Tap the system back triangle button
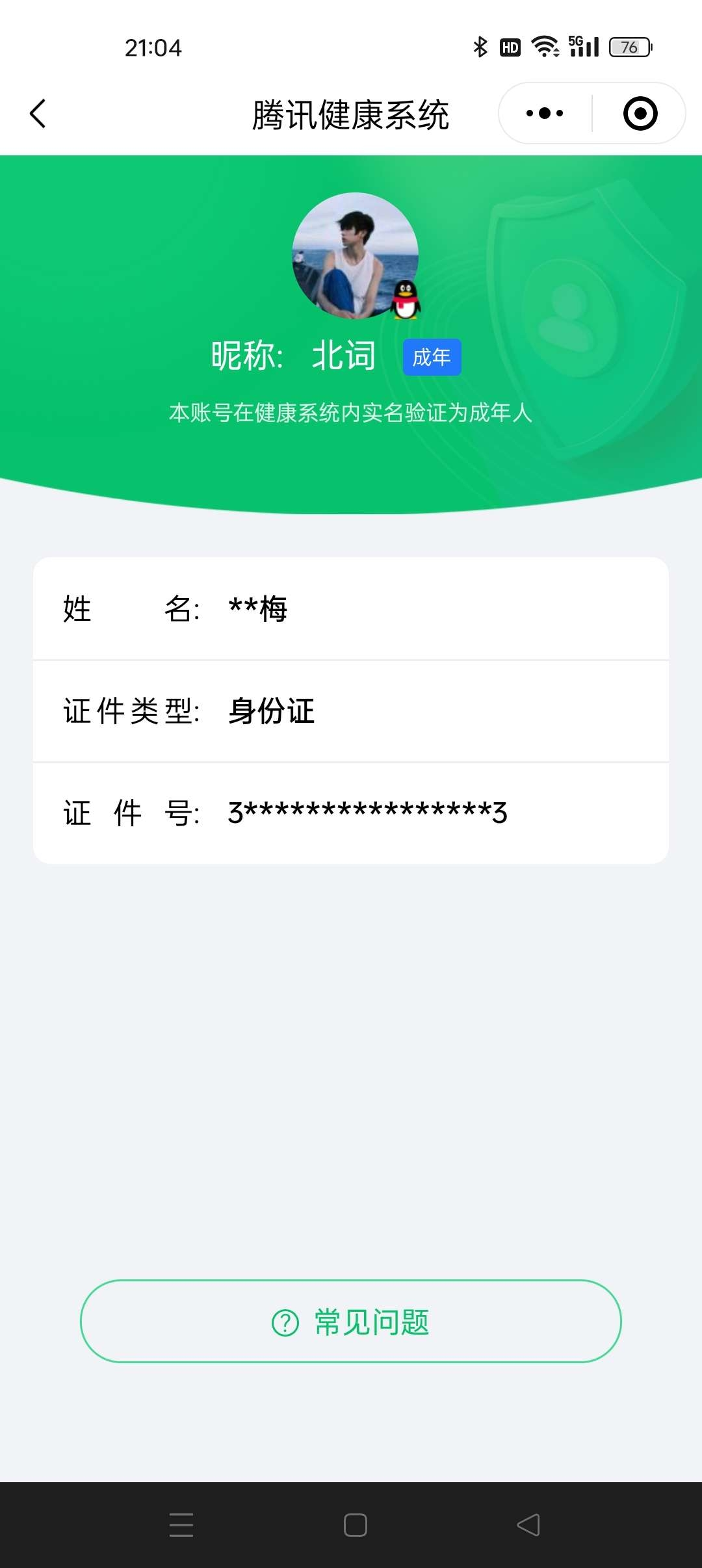 [x=528, y=1525]
